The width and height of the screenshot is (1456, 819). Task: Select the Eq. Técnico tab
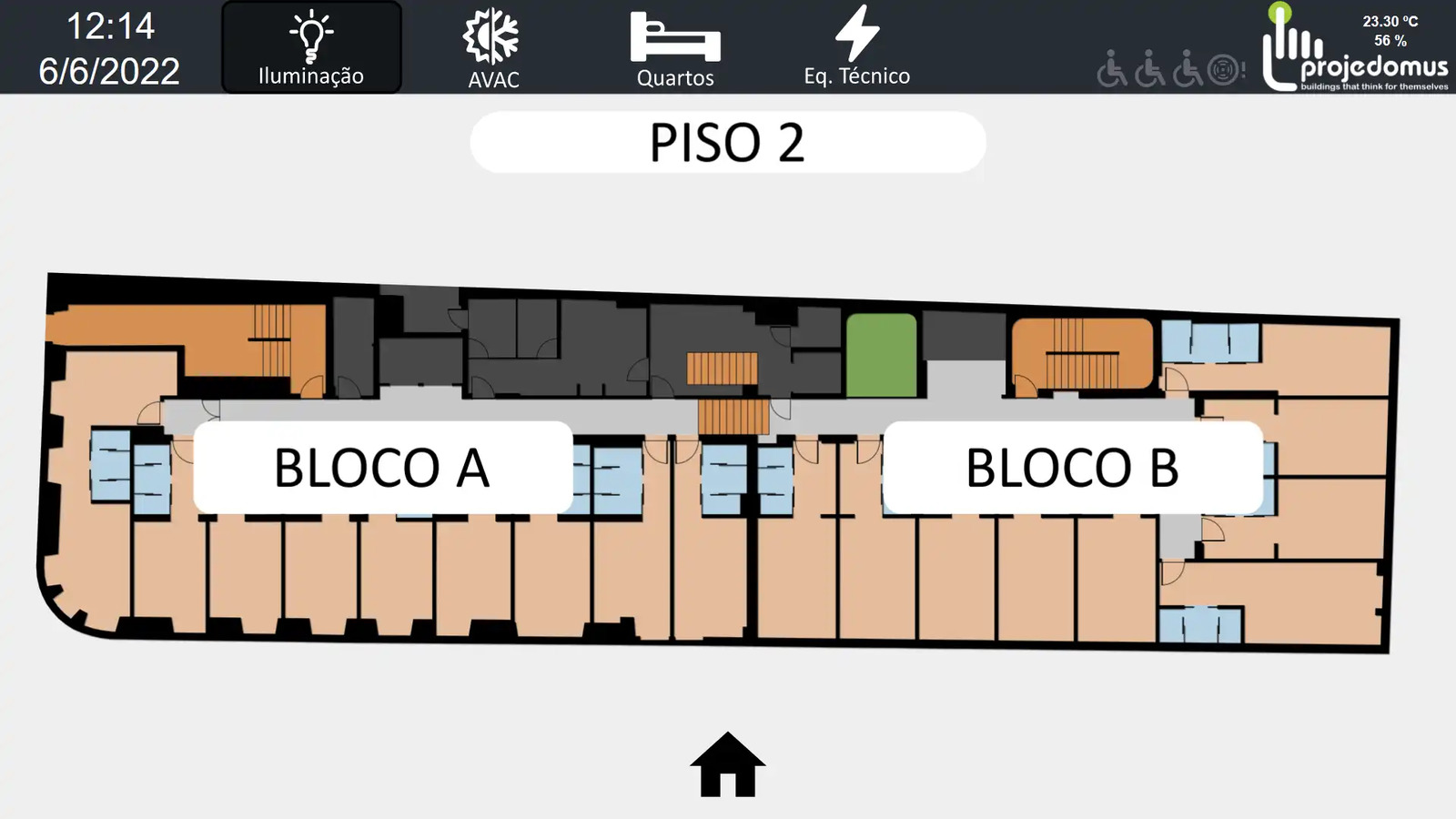tap(856, 48)
